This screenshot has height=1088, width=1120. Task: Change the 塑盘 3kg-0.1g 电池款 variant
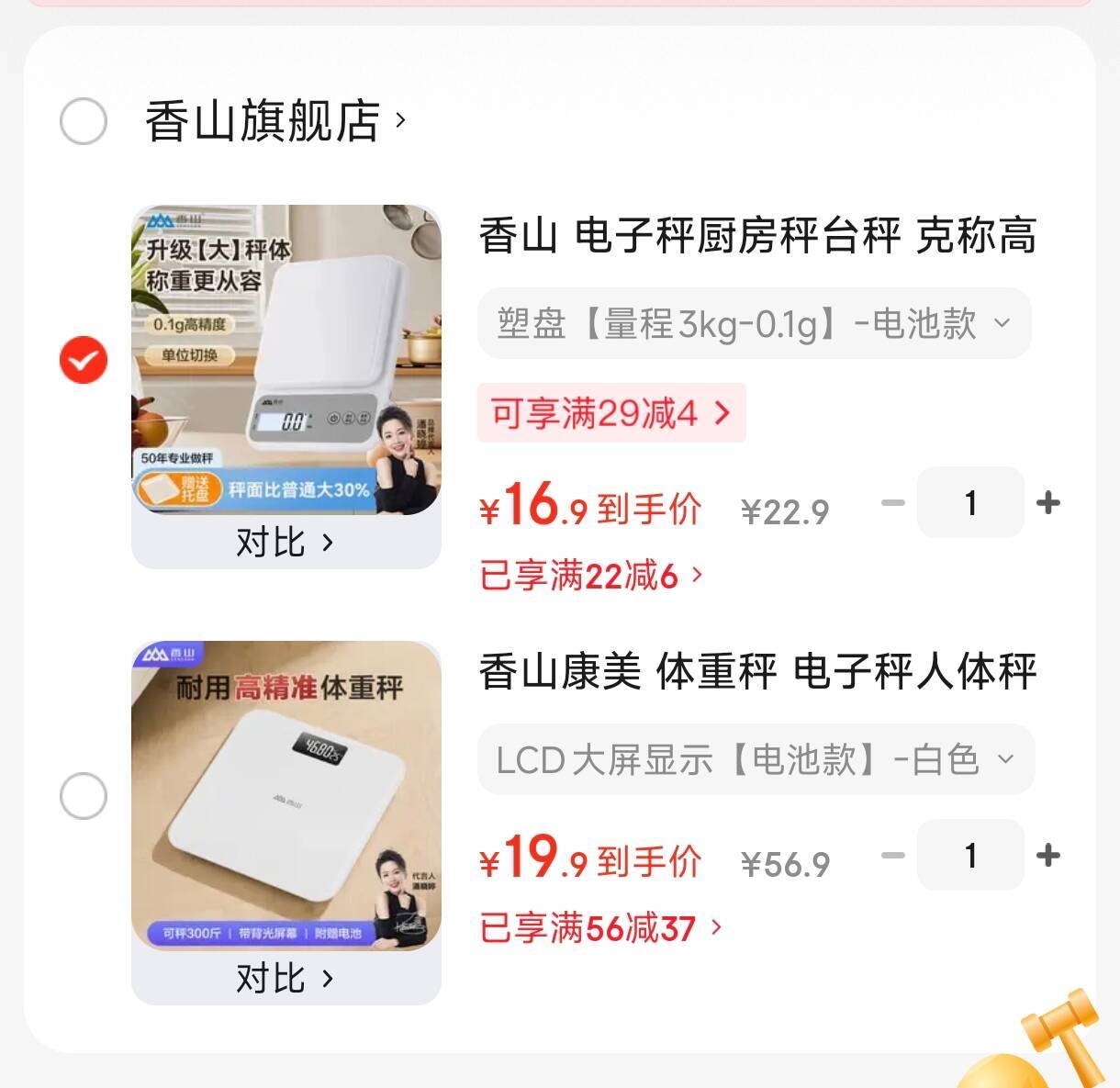pyautogui.click(x=754, y=323)
